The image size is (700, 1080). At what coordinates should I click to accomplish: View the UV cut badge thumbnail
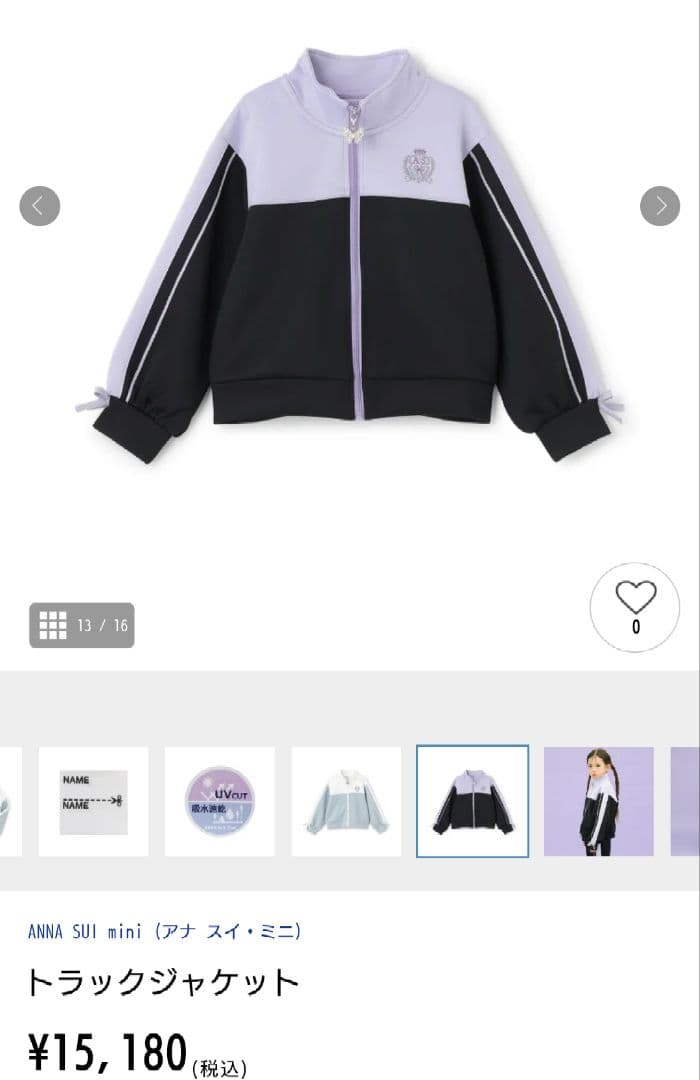click(220, 801)
